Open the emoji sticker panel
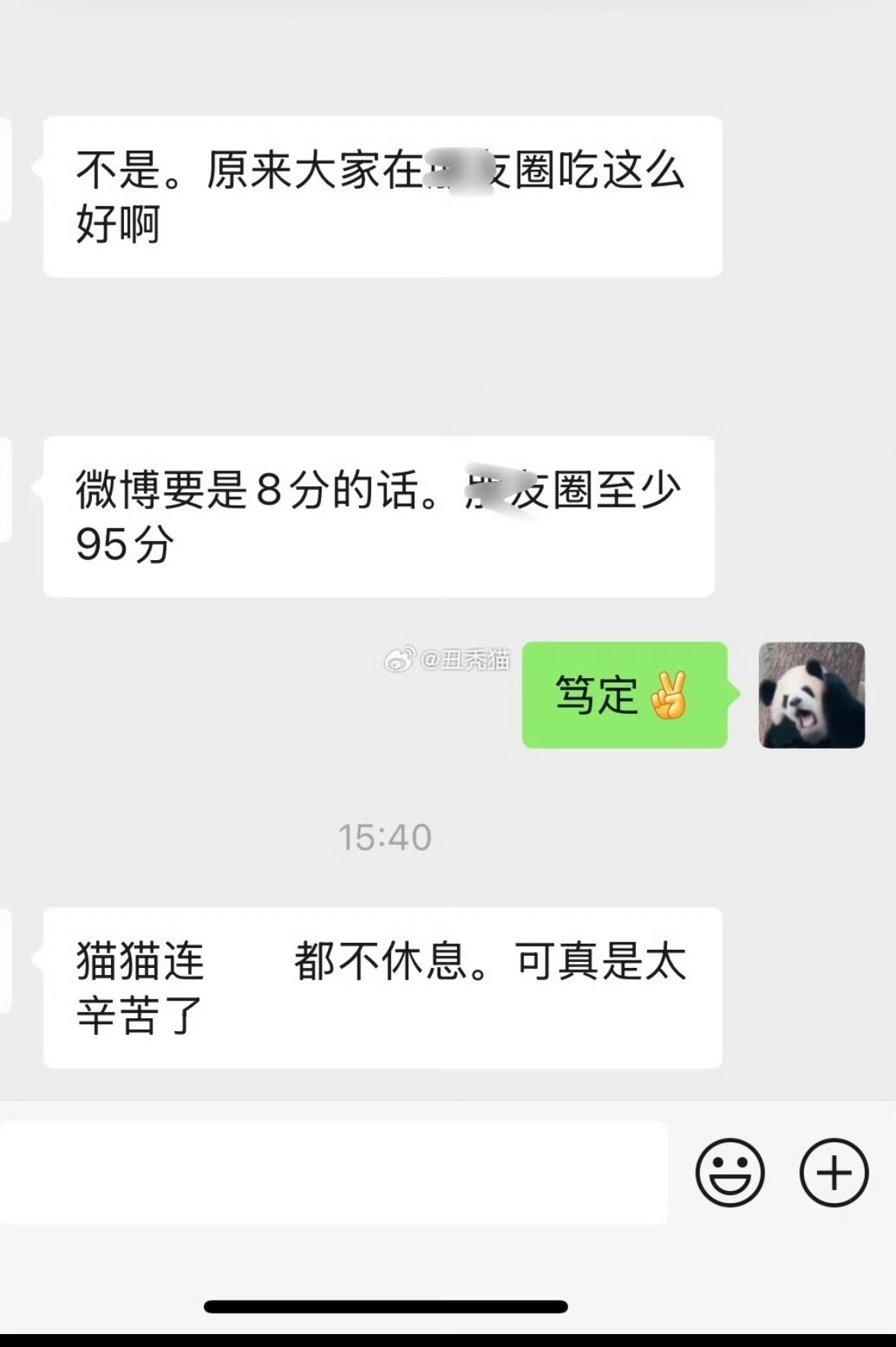The height and width of the screenshot is (1347, 896). coord(729,1172)
